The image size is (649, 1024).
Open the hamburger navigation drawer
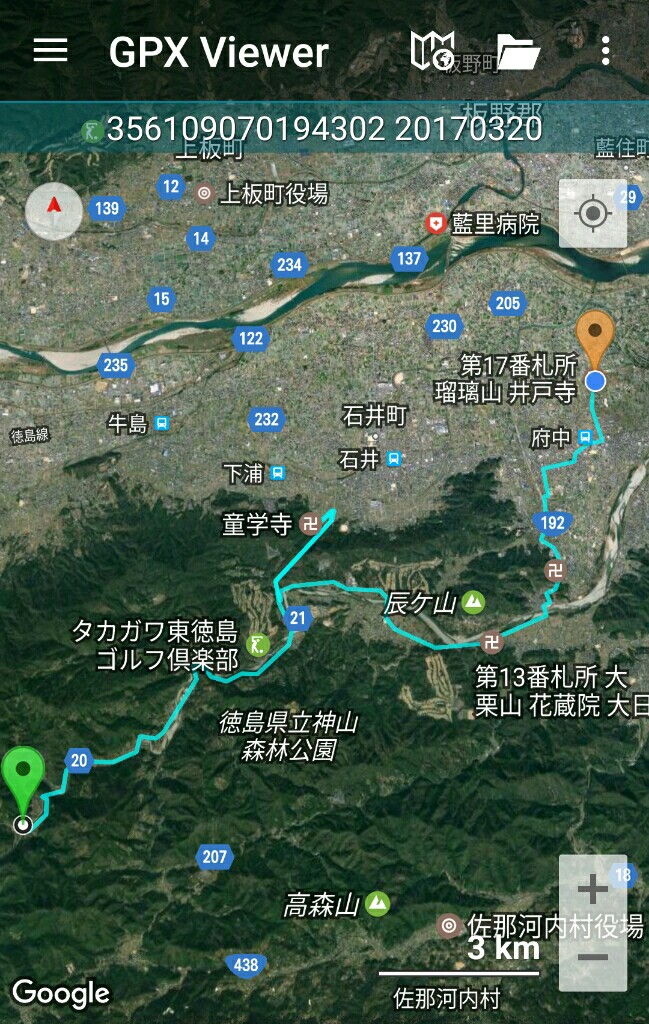coord(50,51)
